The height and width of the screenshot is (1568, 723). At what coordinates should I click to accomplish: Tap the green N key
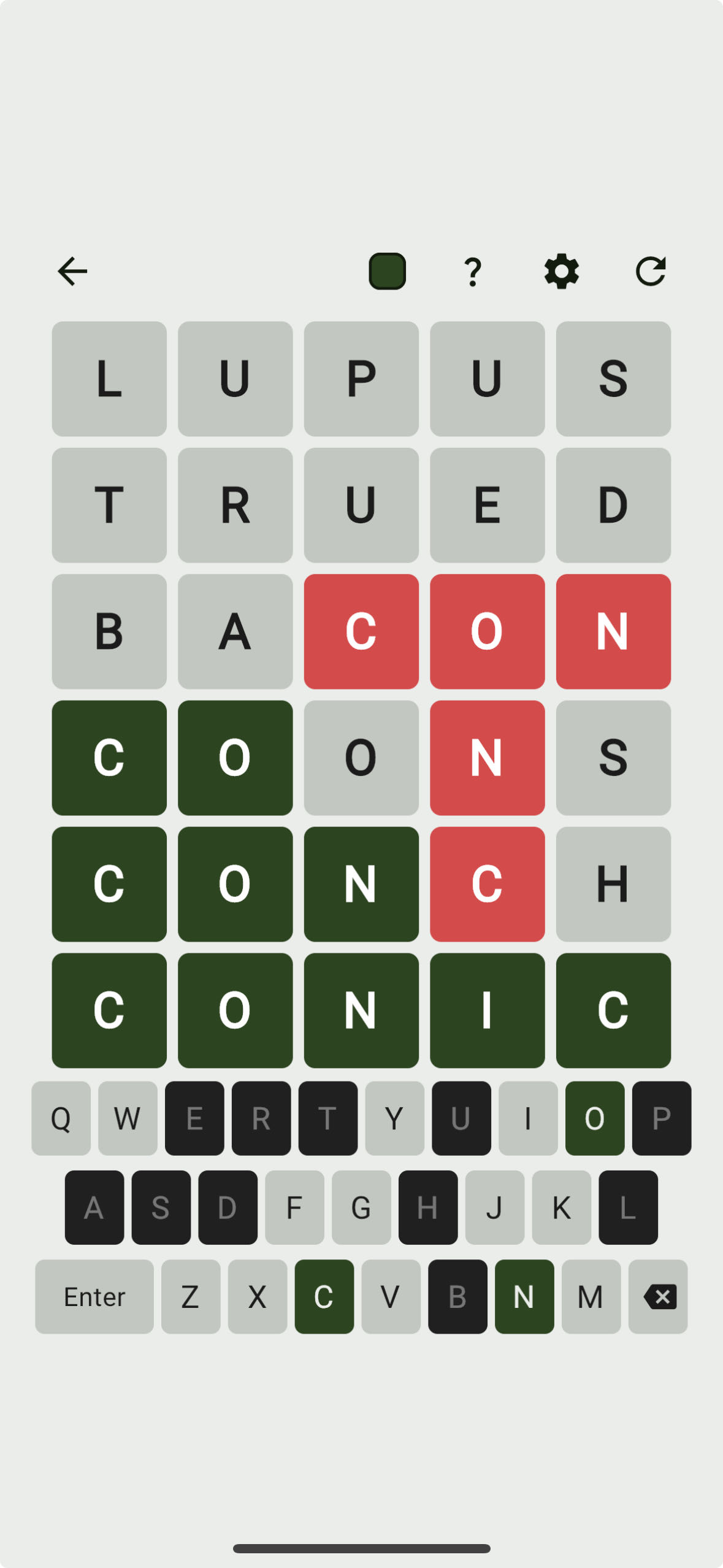click(x=524, y=1296)
